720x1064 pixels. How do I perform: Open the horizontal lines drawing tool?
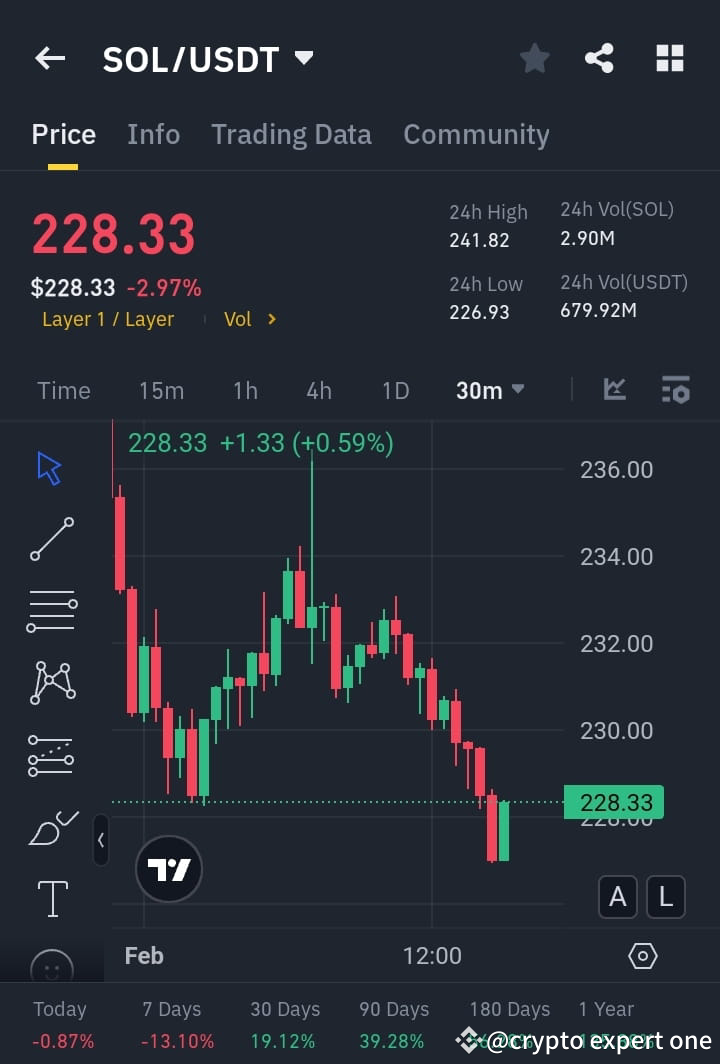pos(51,610)
